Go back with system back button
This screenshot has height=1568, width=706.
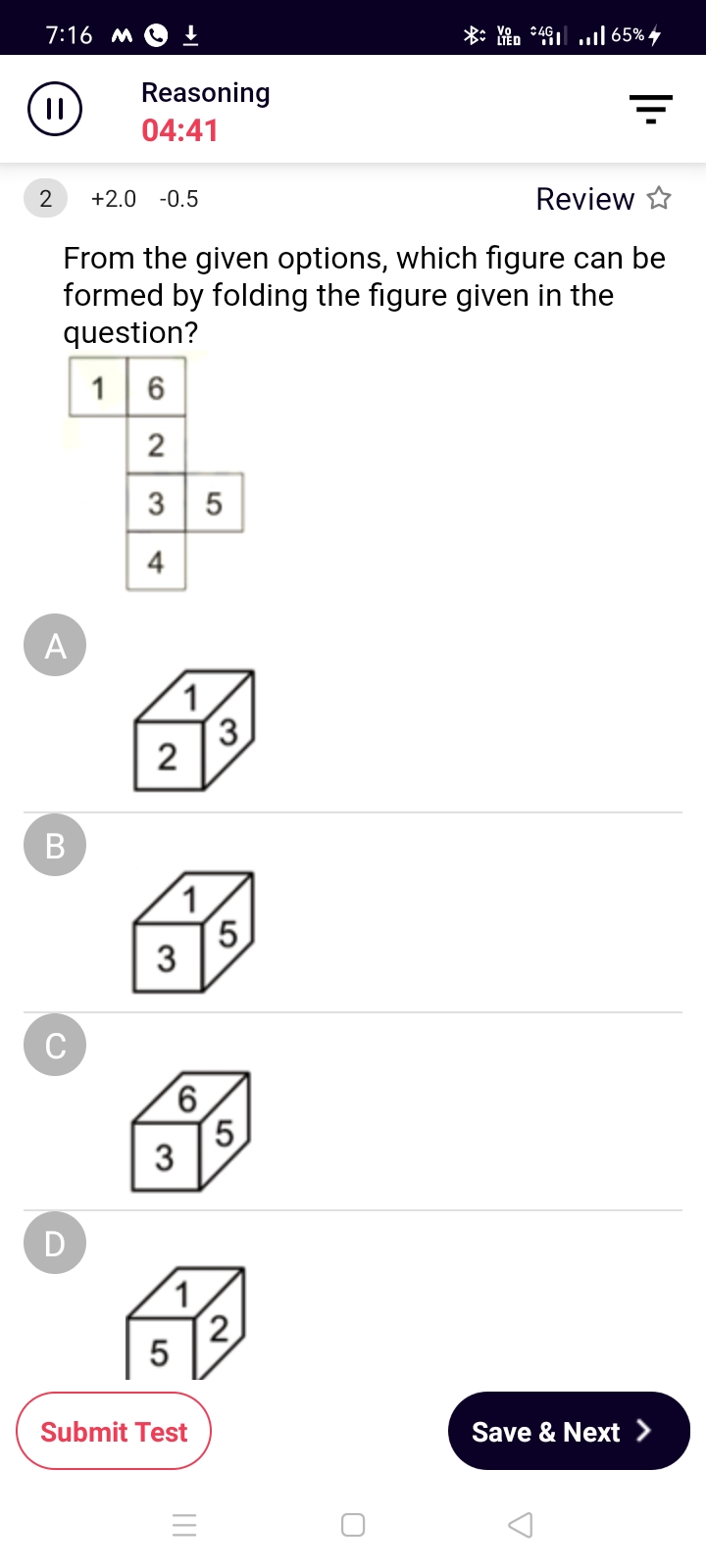click(x=521, y=1525)
